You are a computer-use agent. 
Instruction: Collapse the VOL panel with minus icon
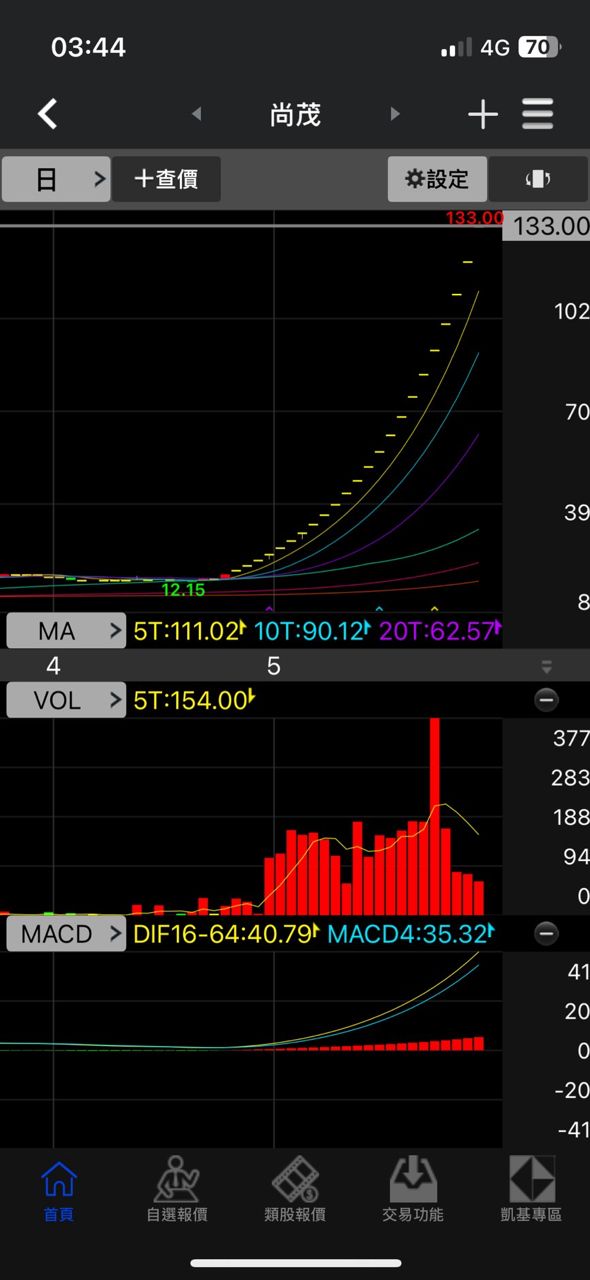pos(546,700)
